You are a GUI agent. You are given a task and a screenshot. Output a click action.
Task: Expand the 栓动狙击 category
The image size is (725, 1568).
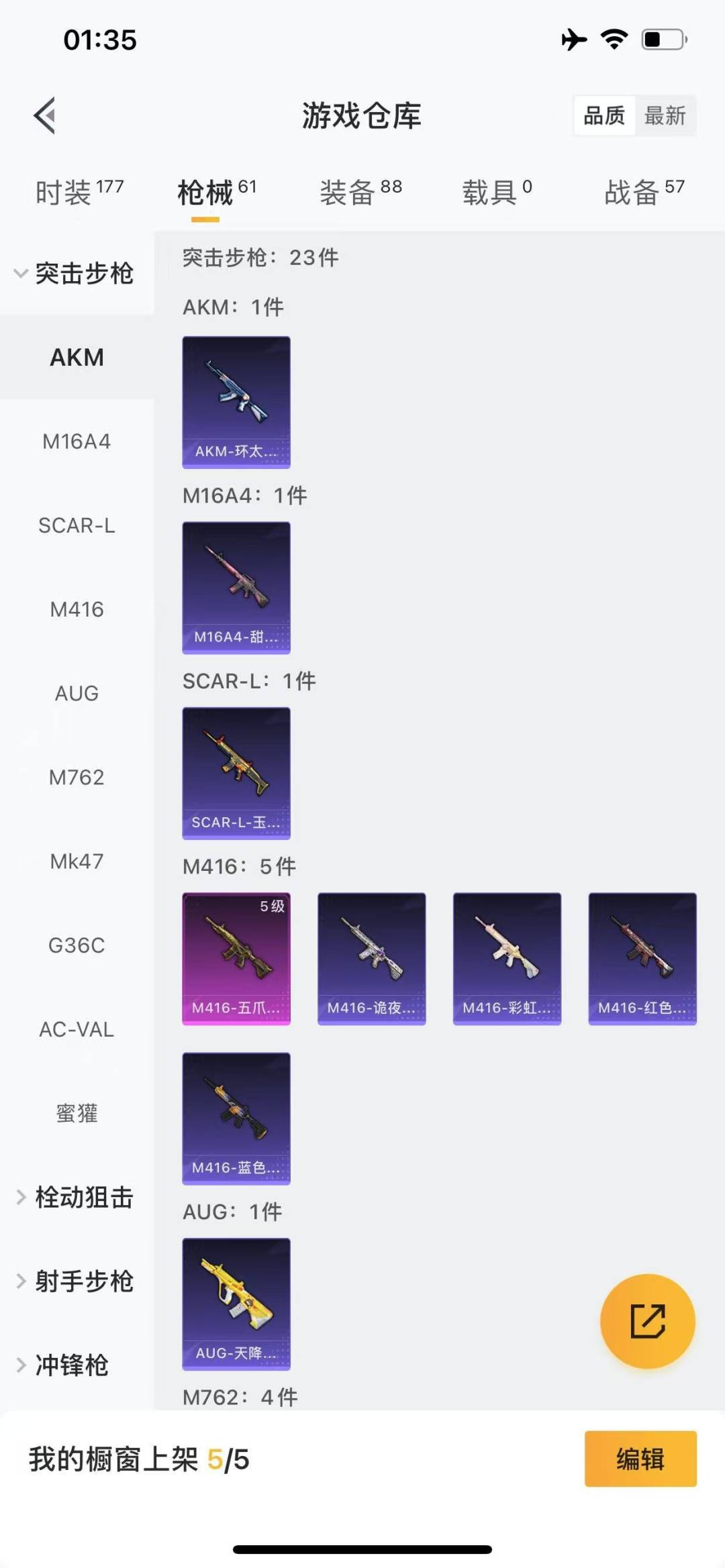[x=77, y=1197]
